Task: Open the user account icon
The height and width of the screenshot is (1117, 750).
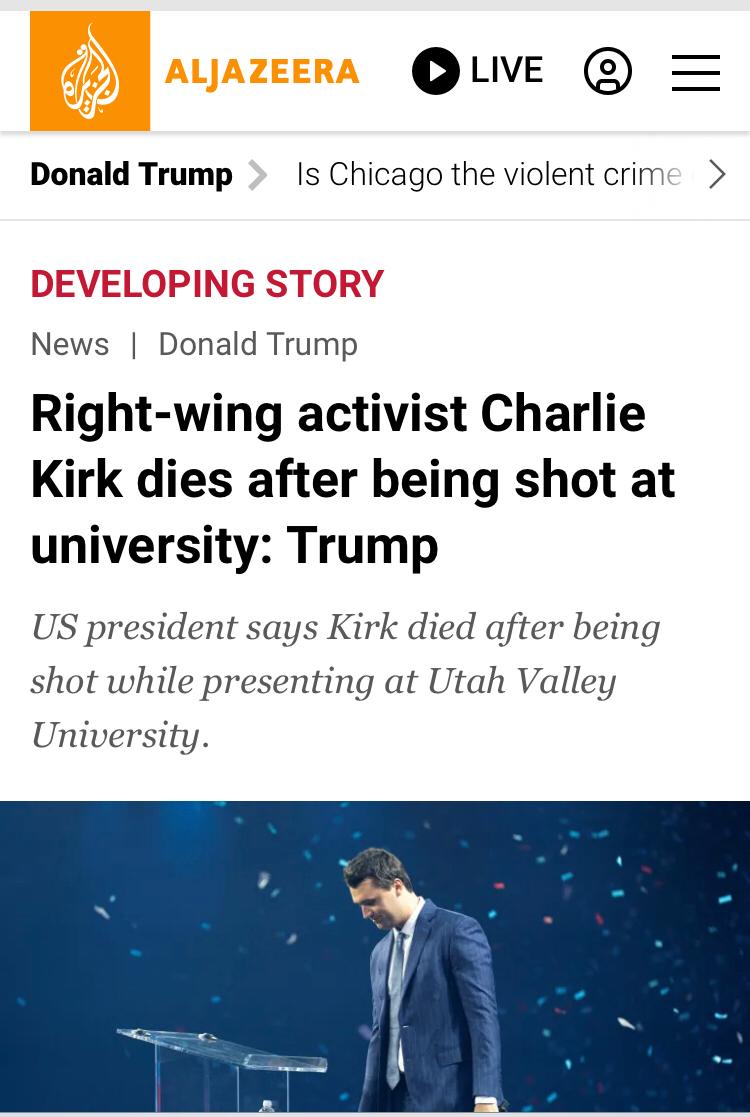Action: coord(607,71)
